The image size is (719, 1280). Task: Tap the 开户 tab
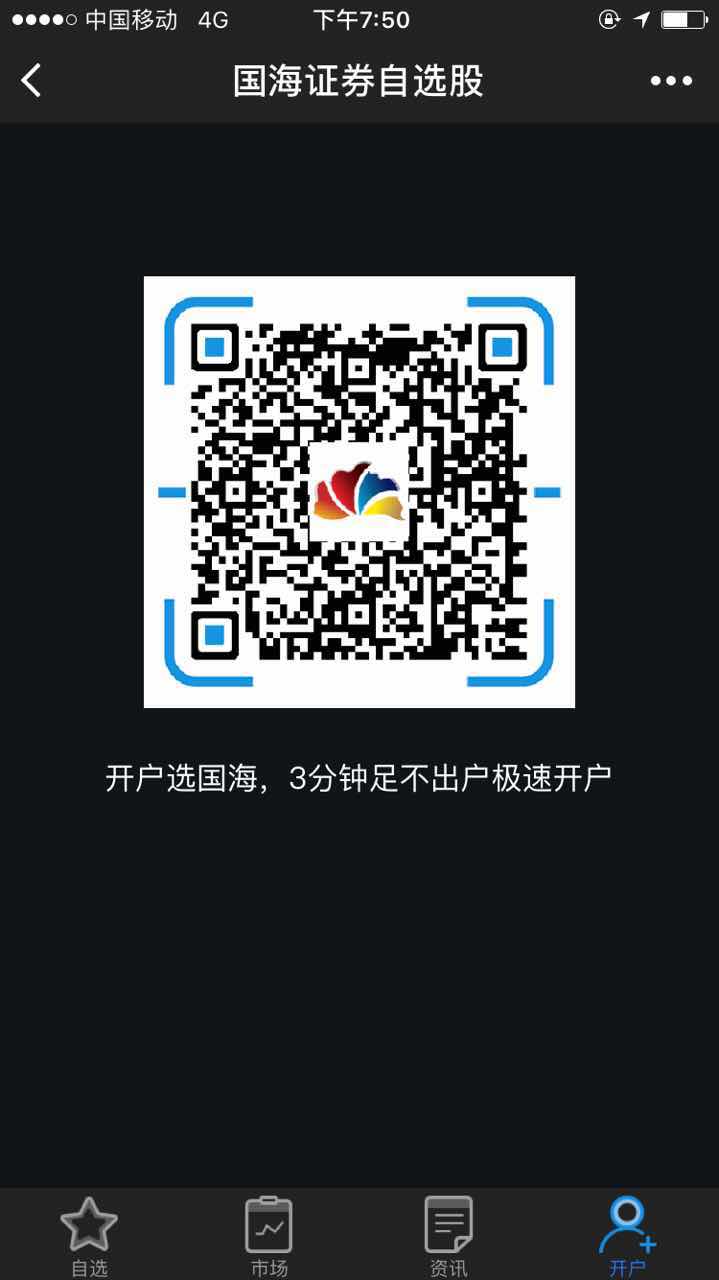click(x=628, y=1237)
